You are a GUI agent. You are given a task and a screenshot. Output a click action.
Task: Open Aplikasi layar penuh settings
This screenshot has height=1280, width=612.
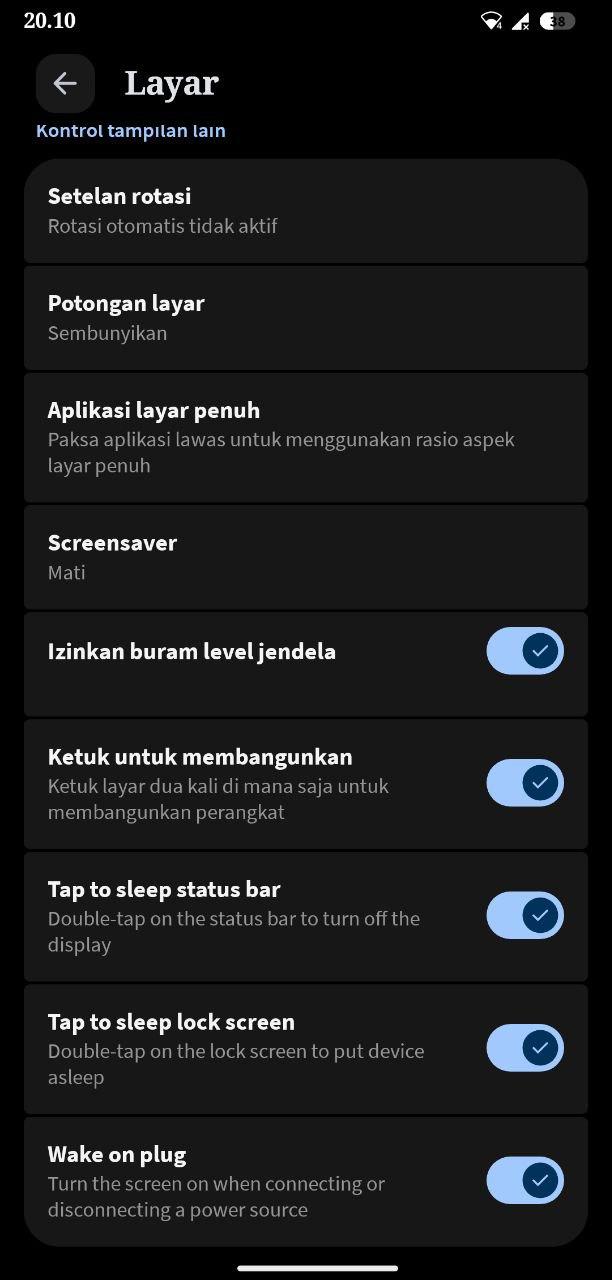pyautogui.click(x=305, y=437)
